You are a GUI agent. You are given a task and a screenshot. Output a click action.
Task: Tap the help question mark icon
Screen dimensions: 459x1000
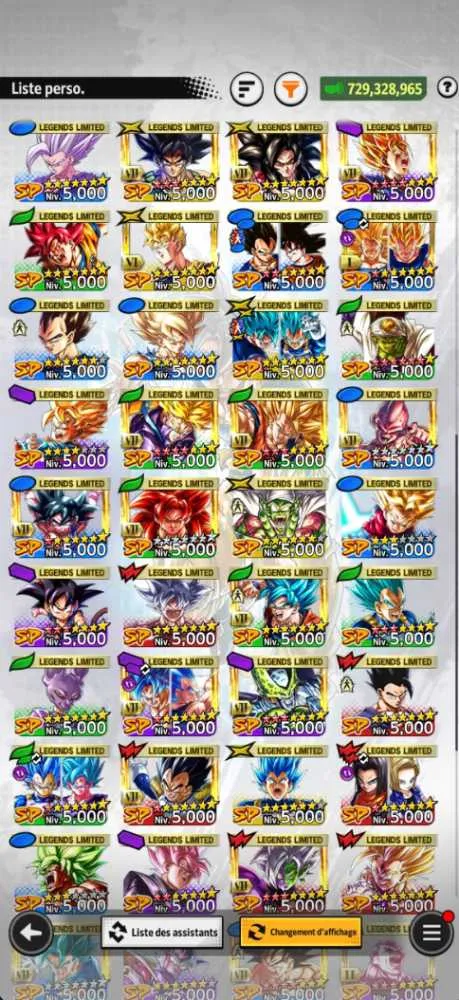pos(448,88)
